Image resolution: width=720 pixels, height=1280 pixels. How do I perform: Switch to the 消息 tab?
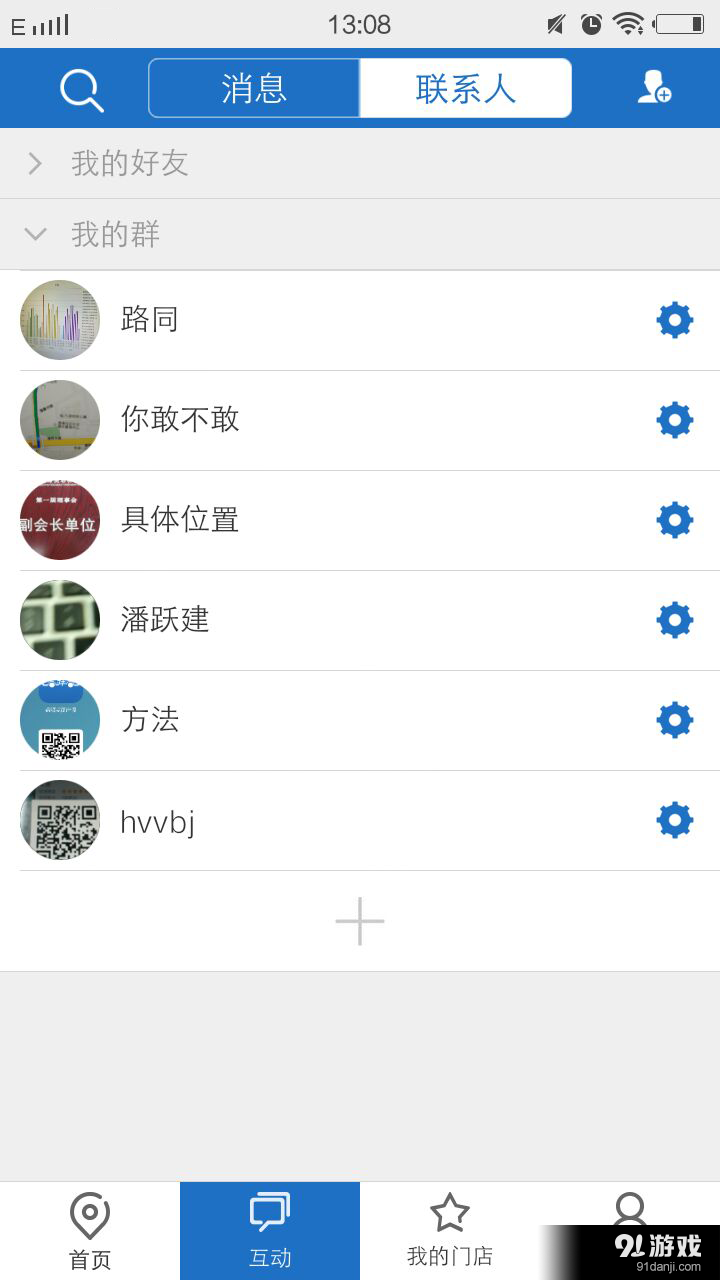pyautogui.click(x=255, y=88)
